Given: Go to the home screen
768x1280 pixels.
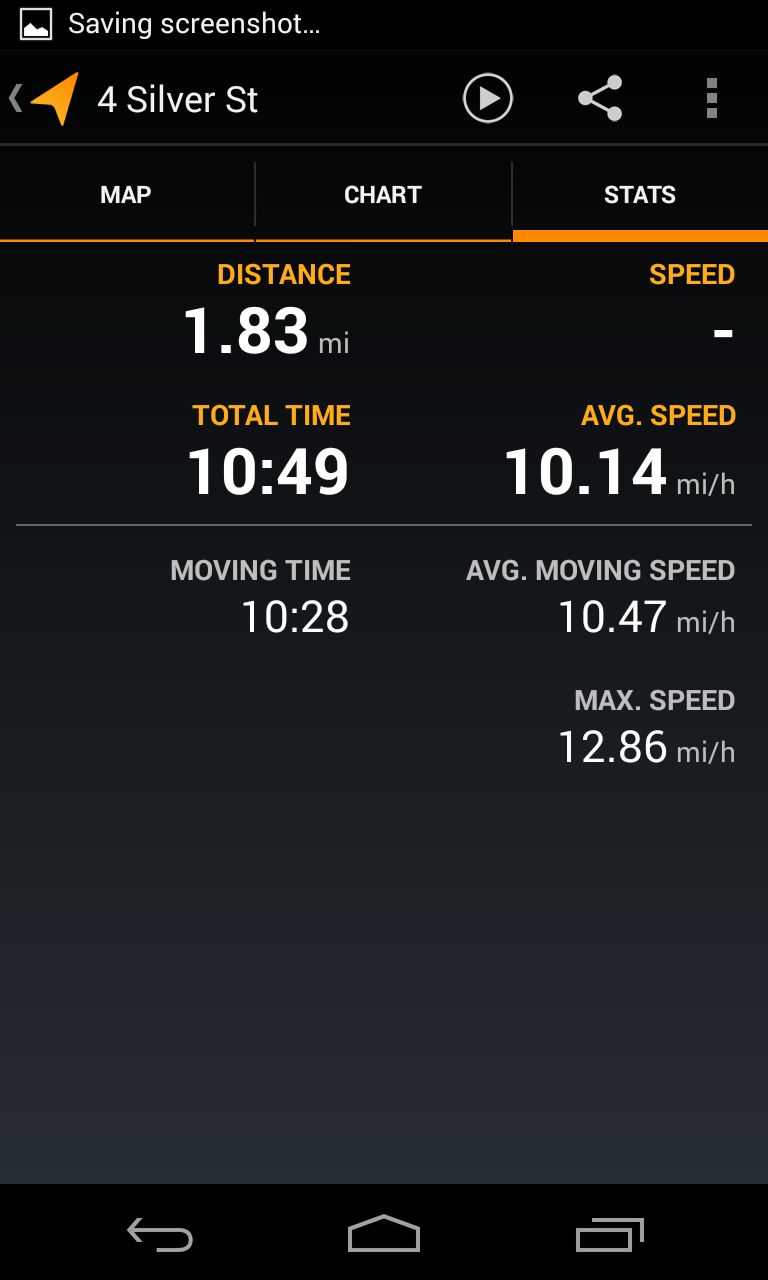Looking at the screenshot, I should [x=383, y=1234].
